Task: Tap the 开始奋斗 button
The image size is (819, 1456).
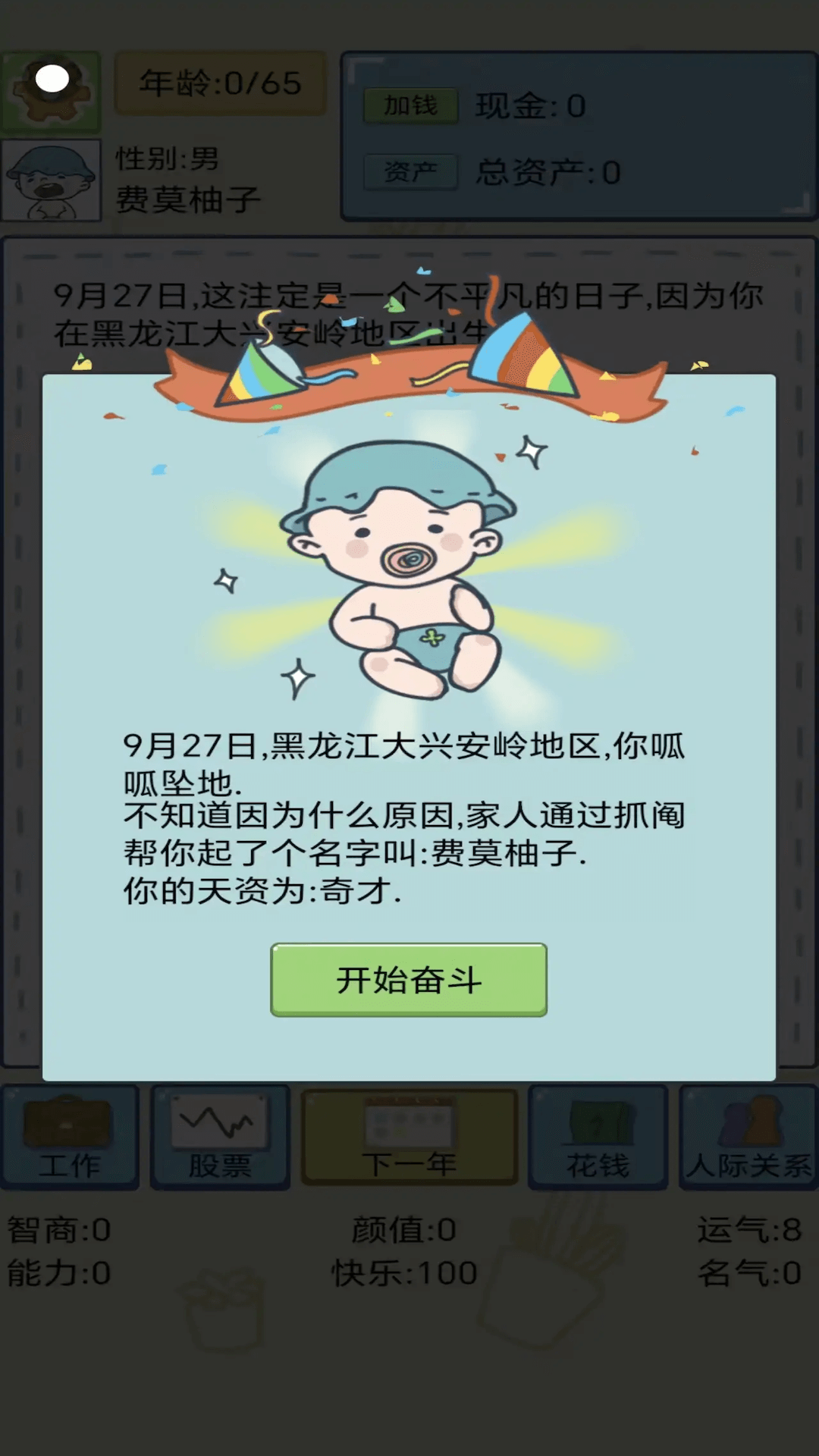Action: coord(409,979)
